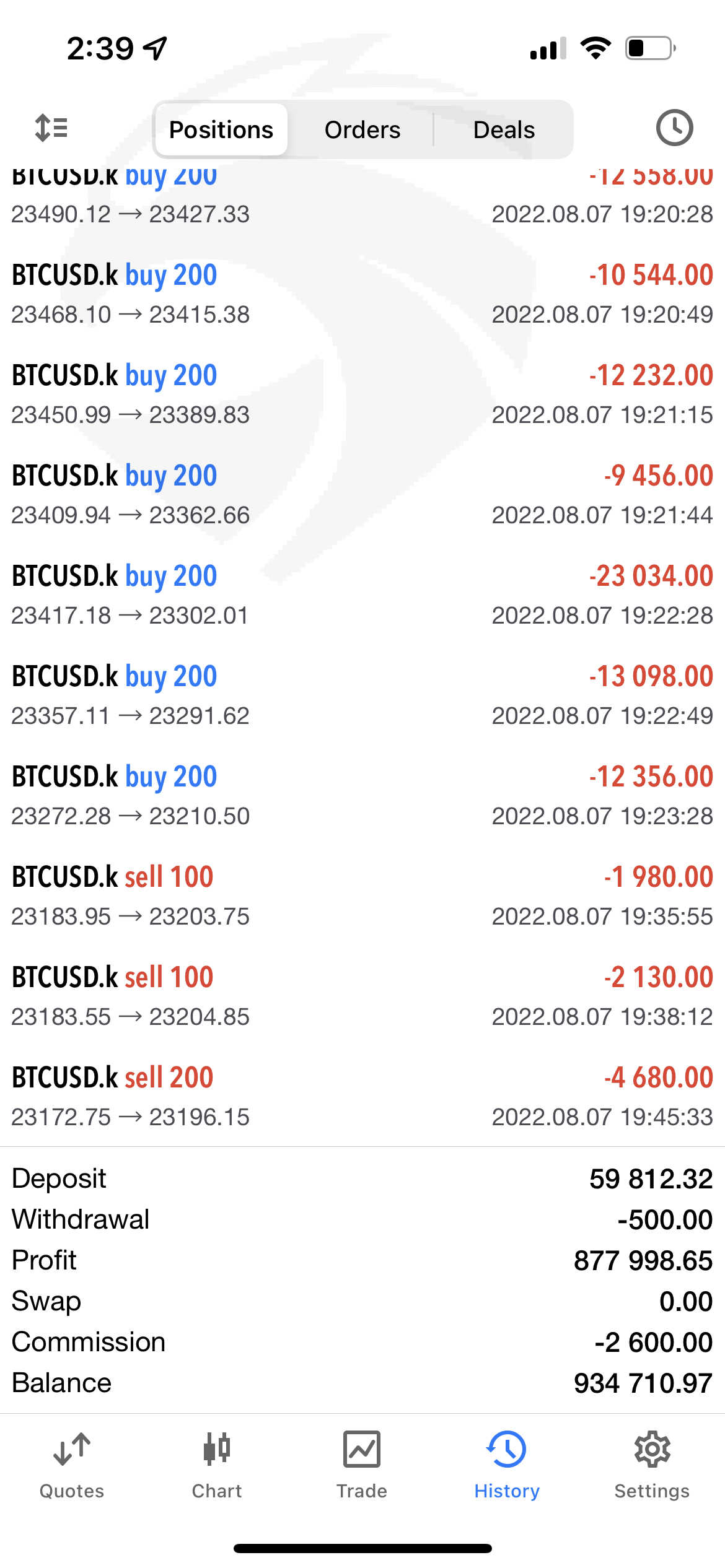Open the sort options icon
725x1568 pixels.
[x=51, y=128]
